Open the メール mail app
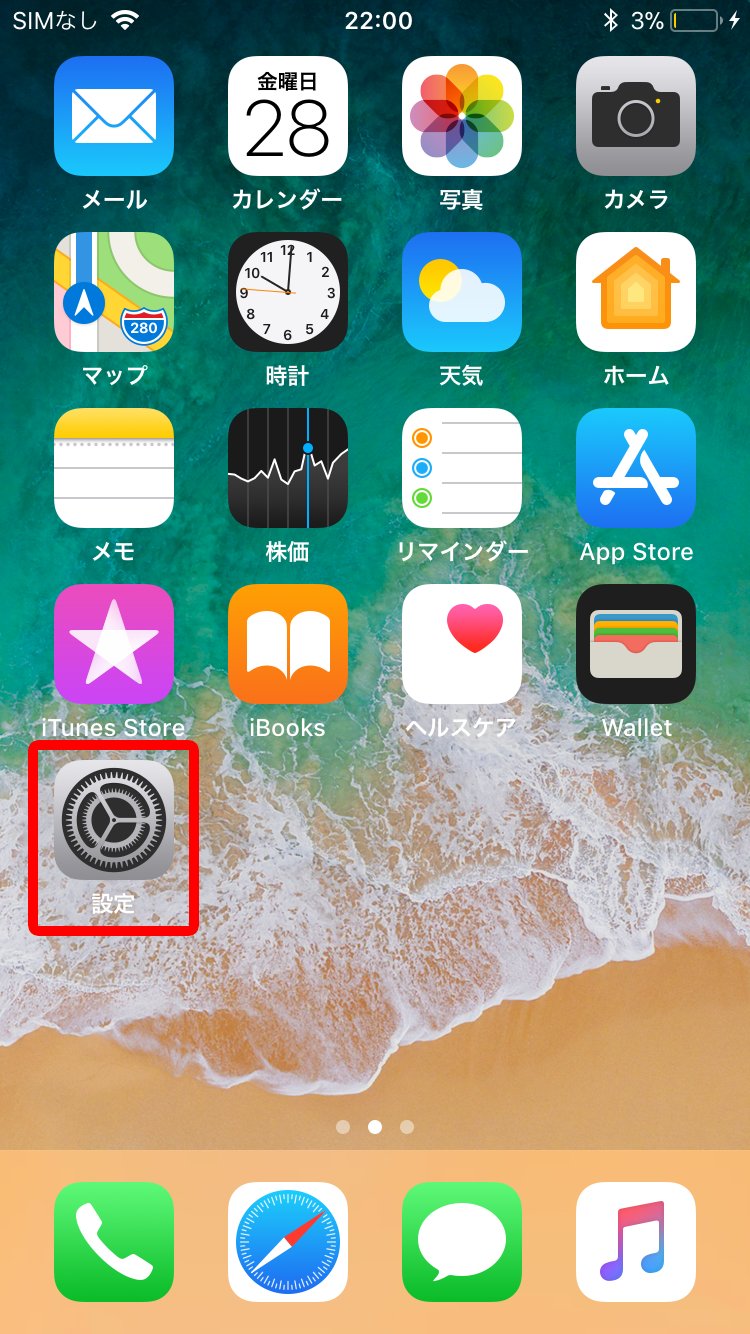Screen dimensions: 750x1334 (x=114, y=116)
